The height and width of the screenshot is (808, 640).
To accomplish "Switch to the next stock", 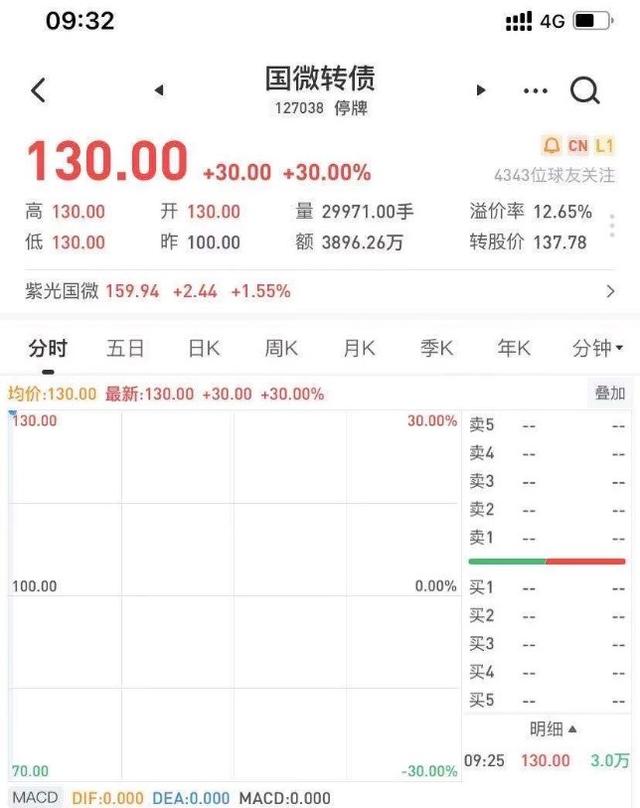I will pos(481,90).
